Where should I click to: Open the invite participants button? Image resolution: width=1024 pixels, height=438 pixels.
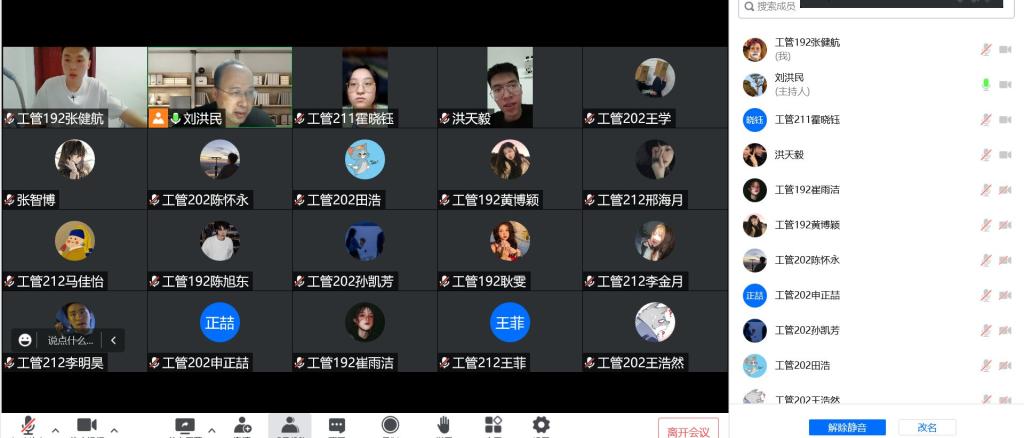tap(242, 426)
